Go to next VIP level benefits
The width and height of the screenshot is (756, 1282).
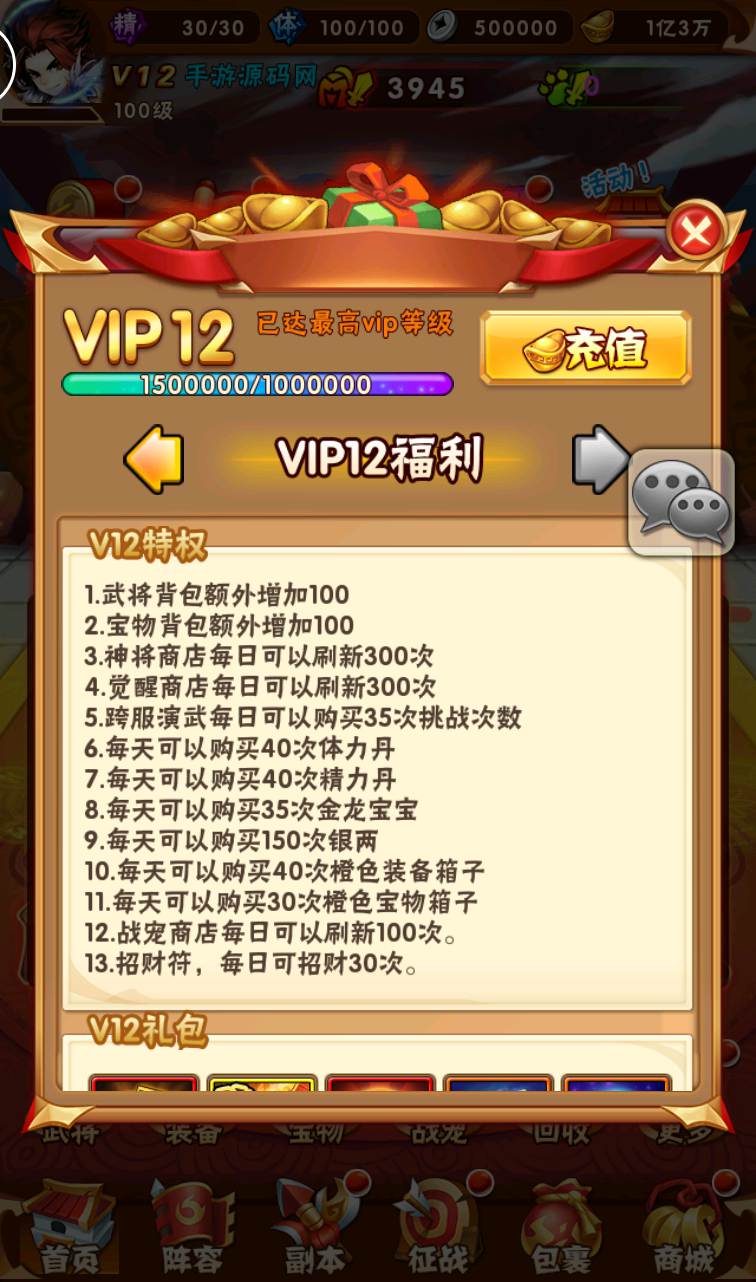click(597, 460)
